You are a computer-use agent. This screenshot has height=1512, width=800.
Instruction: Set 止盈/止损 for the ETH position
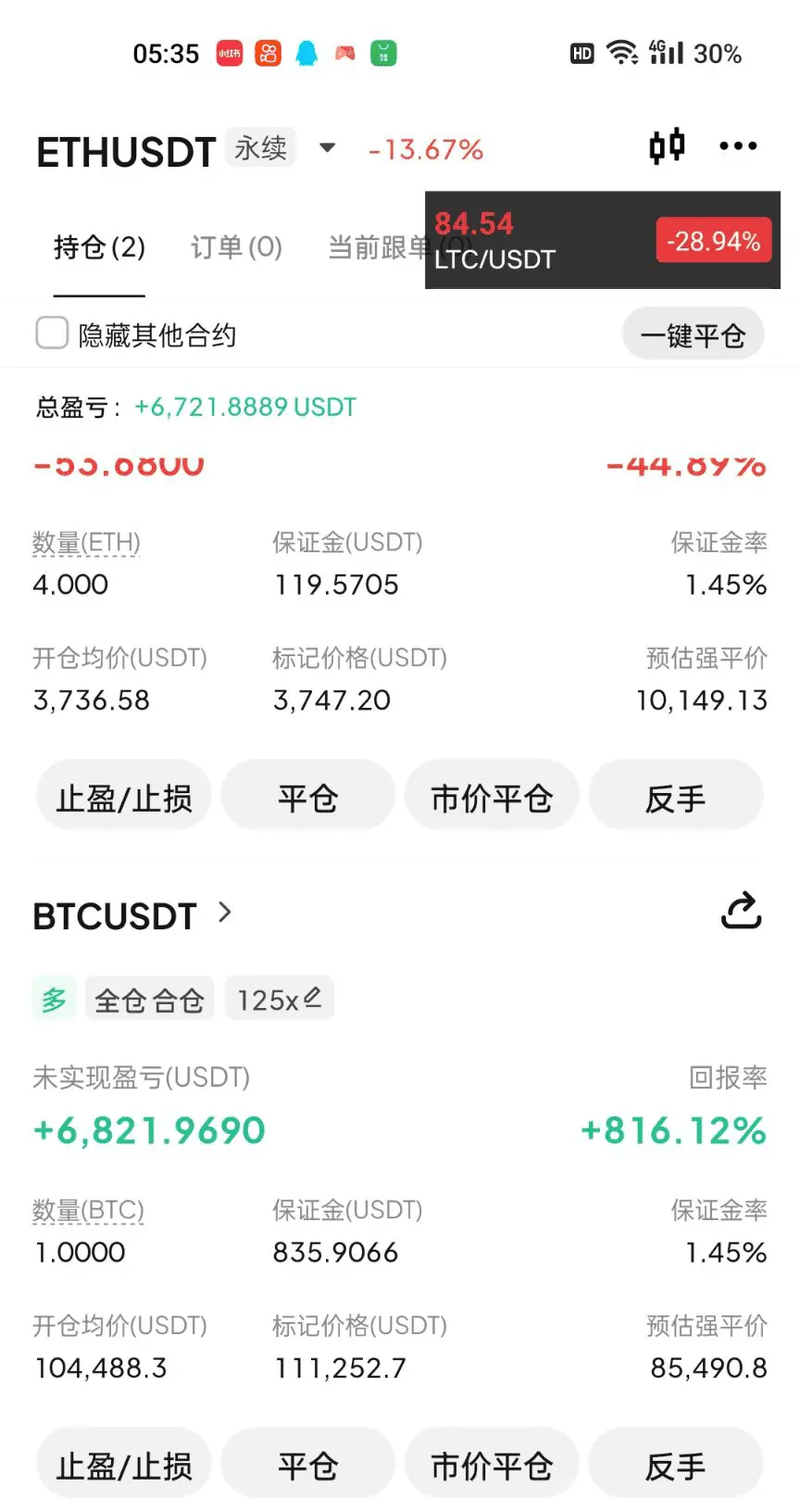coord(124,798)
